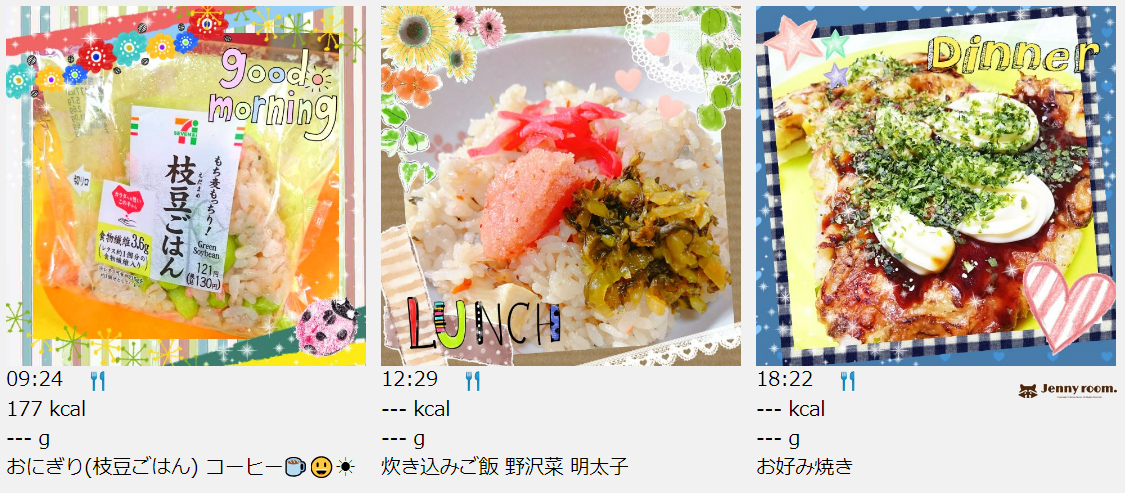The image size is (1125, 493).
Task: Open the 18:22 okonomiyaki dinner entry
Action: click(x=936, y=186)
